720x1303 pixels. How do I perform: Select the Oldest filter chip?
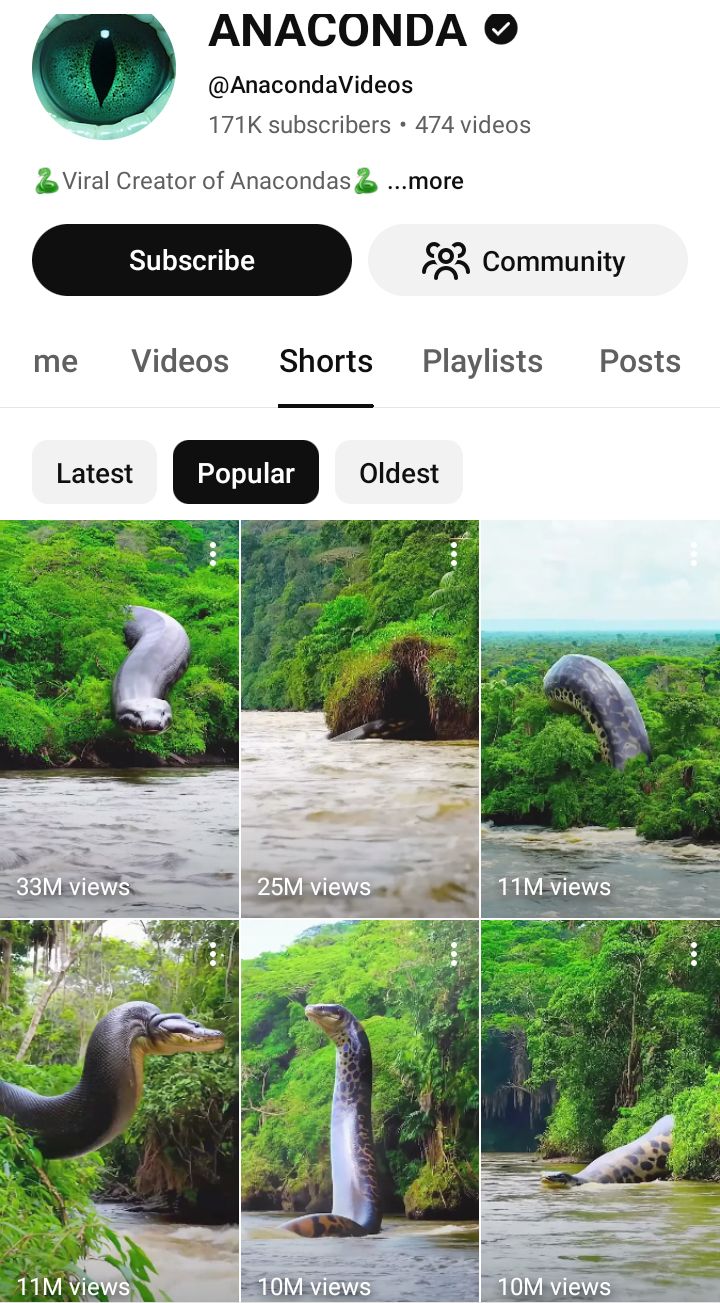point(399,472)
